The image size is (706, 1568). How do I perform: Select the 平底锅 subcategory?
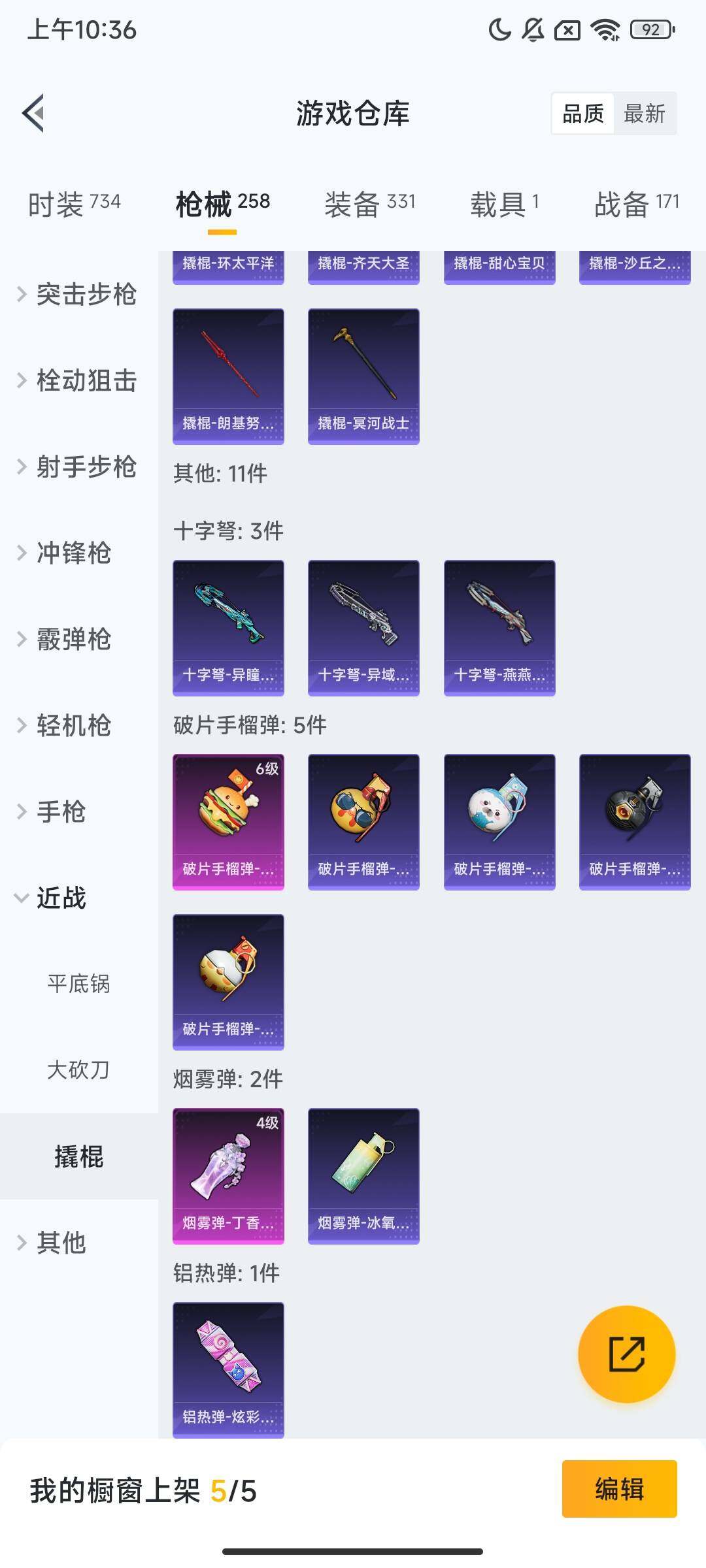[x=78, y=984]
